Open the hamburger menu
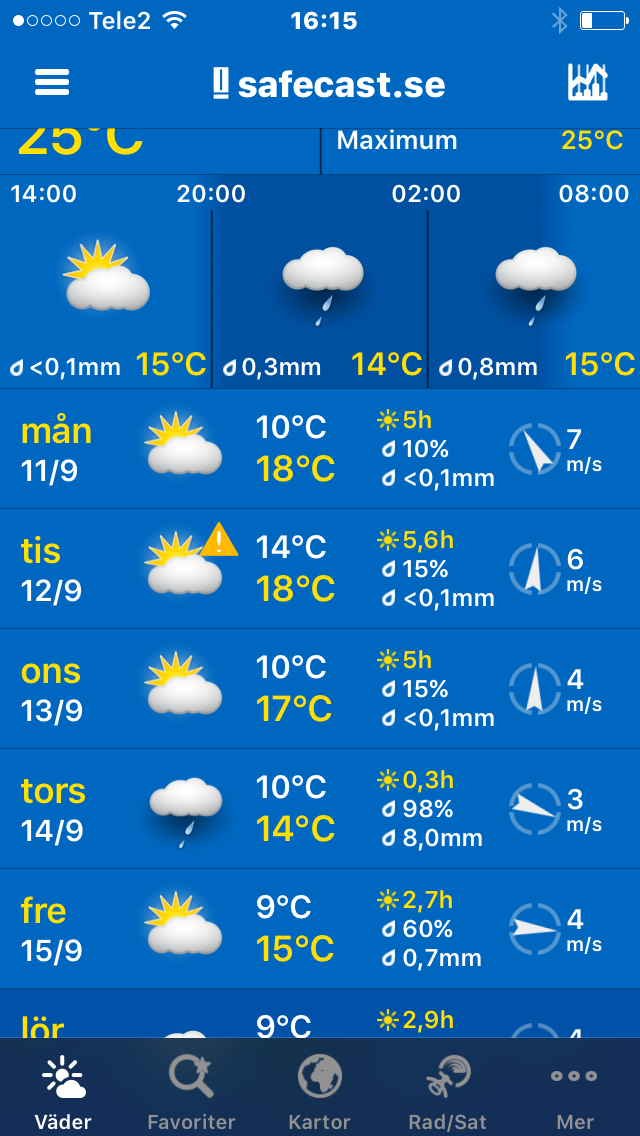This screenshot has width=640, height=1136. coord(52,83)
